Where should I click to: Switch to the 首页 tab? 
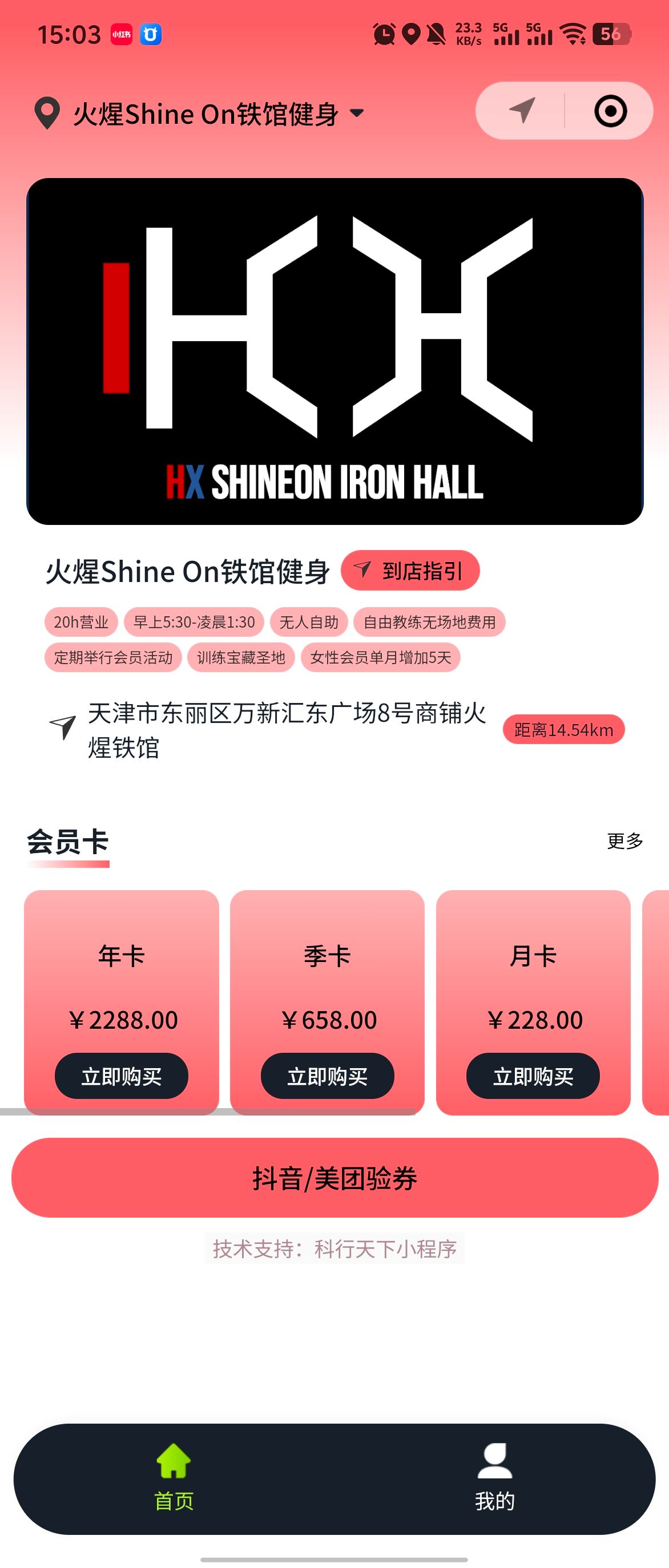pos(174,1479)
